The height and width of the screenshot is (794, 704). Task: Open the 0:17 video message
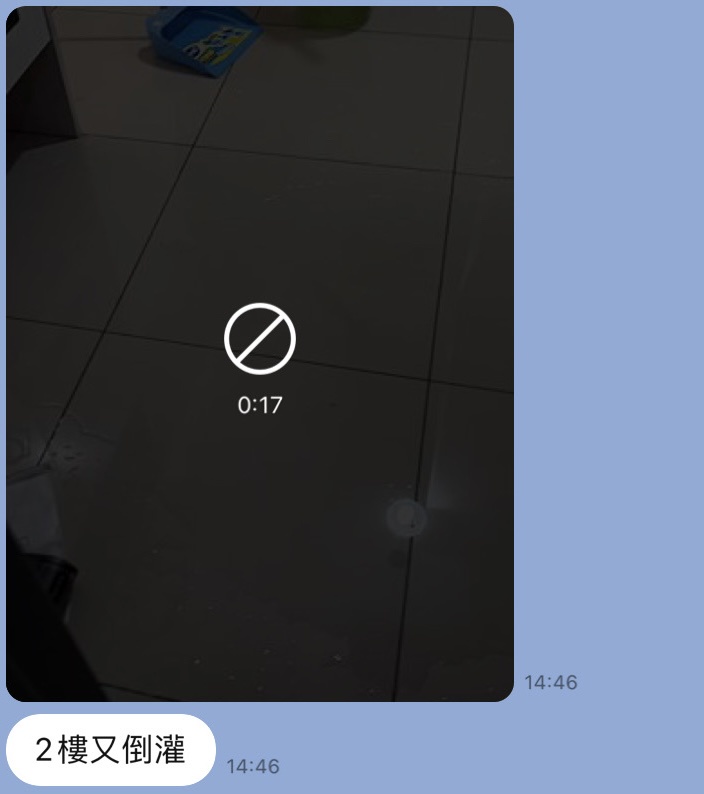[260, 353]
